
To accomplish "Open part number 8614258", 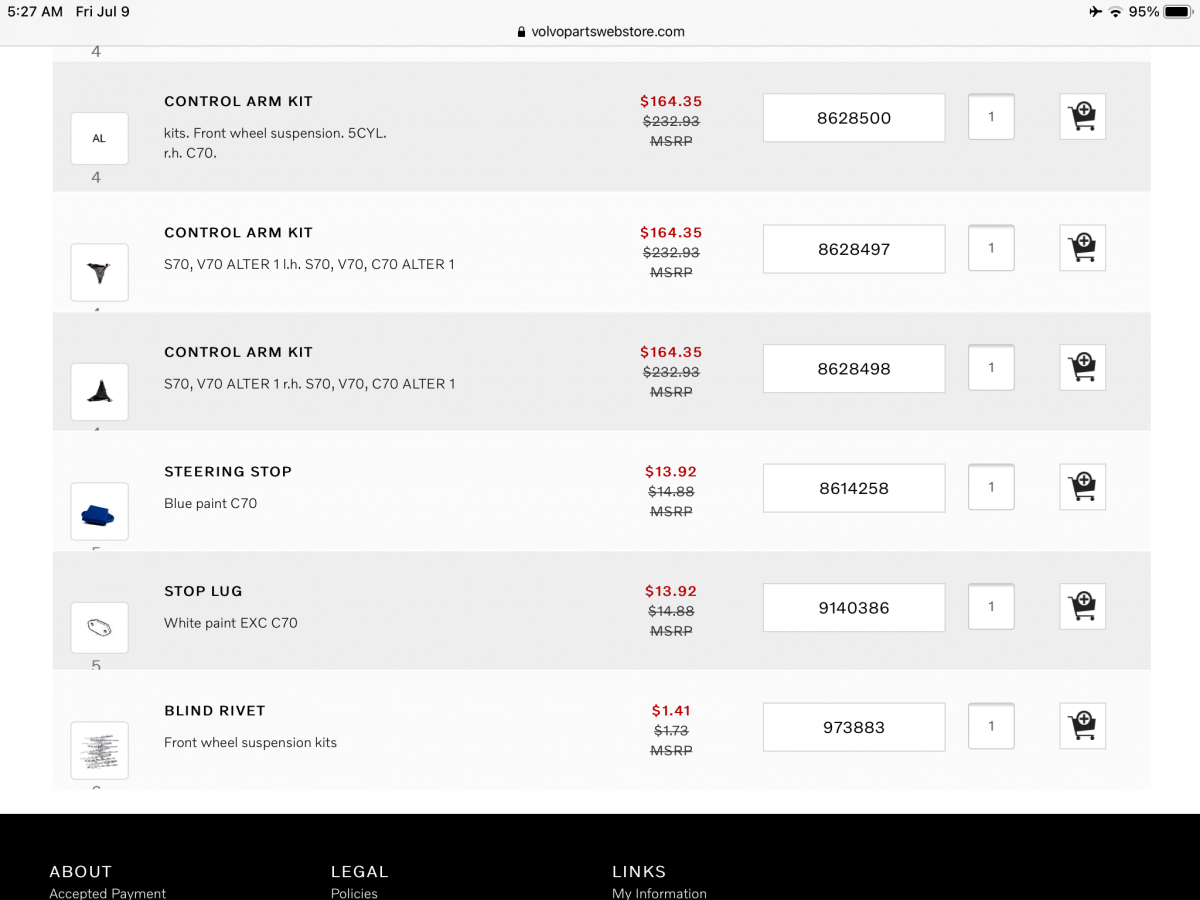I will 853,488.
